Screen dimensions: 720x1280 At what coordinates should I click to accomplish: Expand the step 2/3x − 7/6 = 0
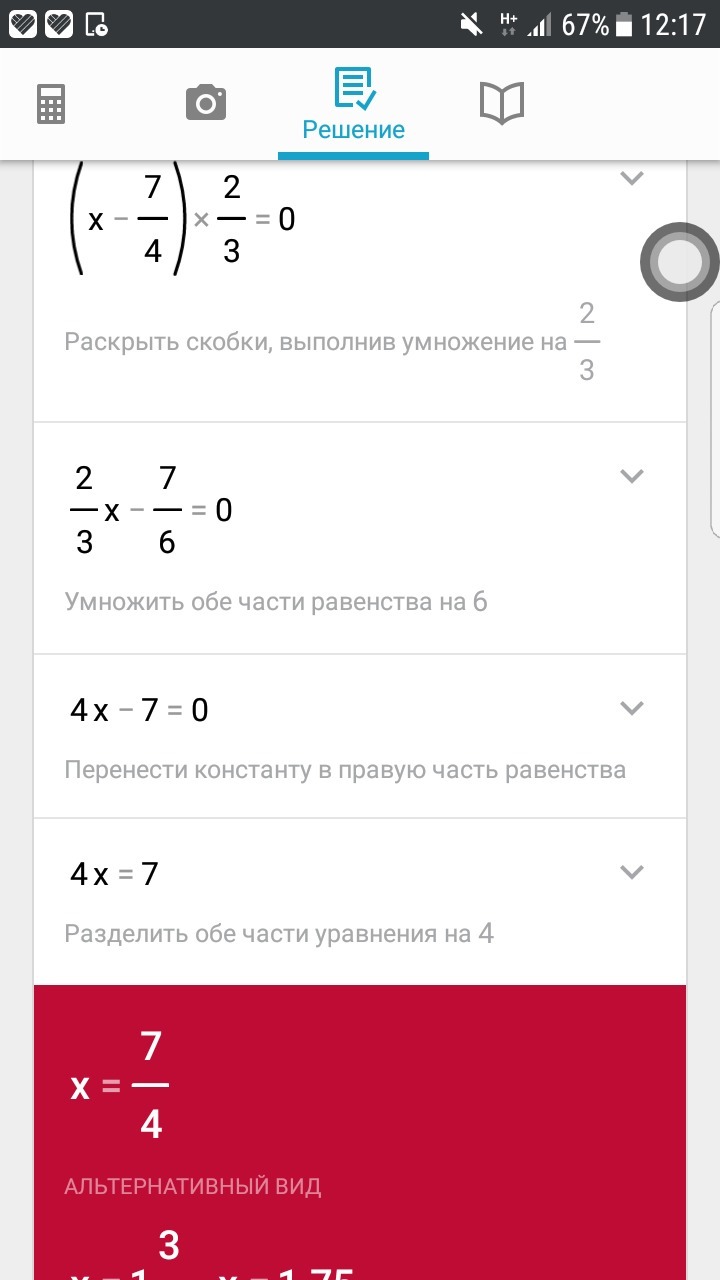631,476
